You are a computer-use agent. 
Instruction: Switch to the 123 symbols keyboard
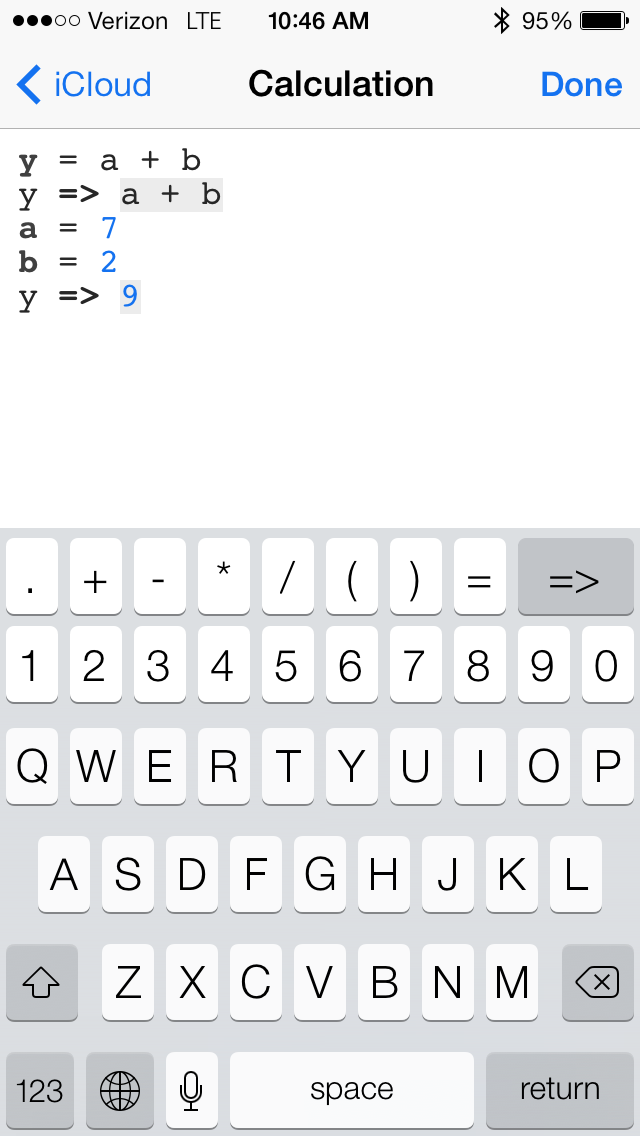[x=40, y=1090]
